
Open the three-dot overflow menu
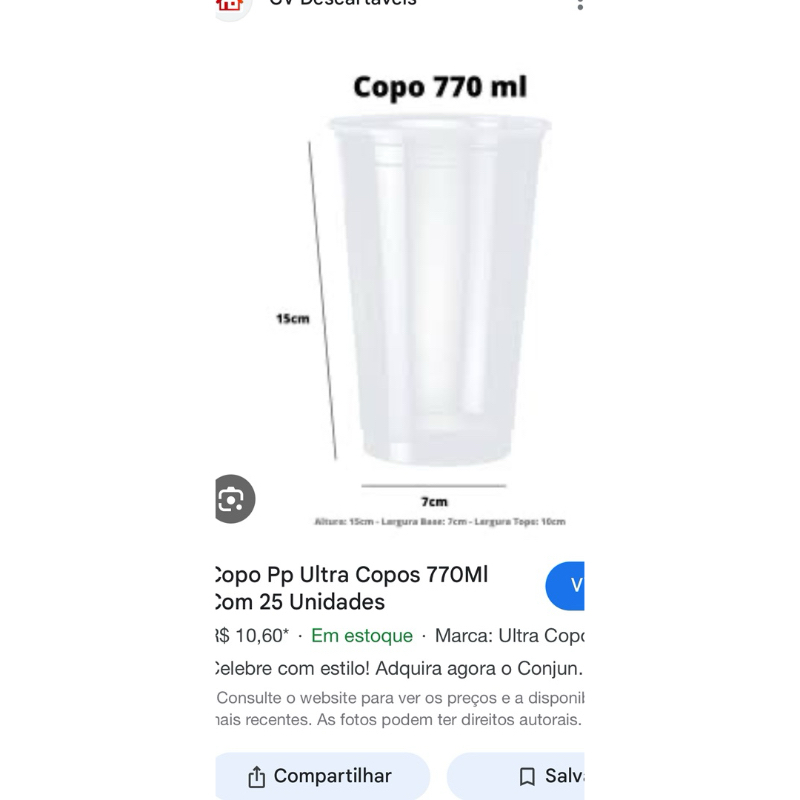pos(580,5)
